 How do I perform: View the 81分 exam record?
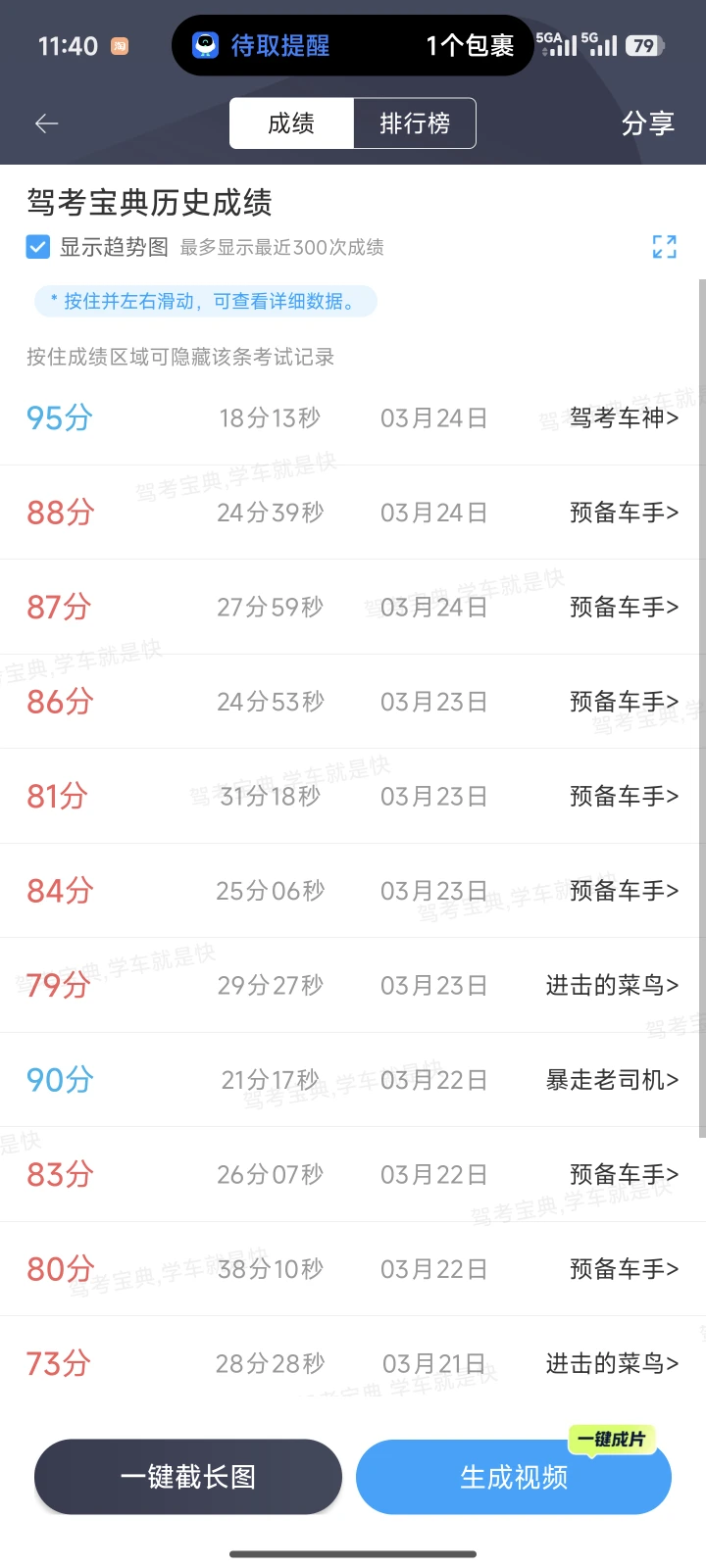[624, 797]
